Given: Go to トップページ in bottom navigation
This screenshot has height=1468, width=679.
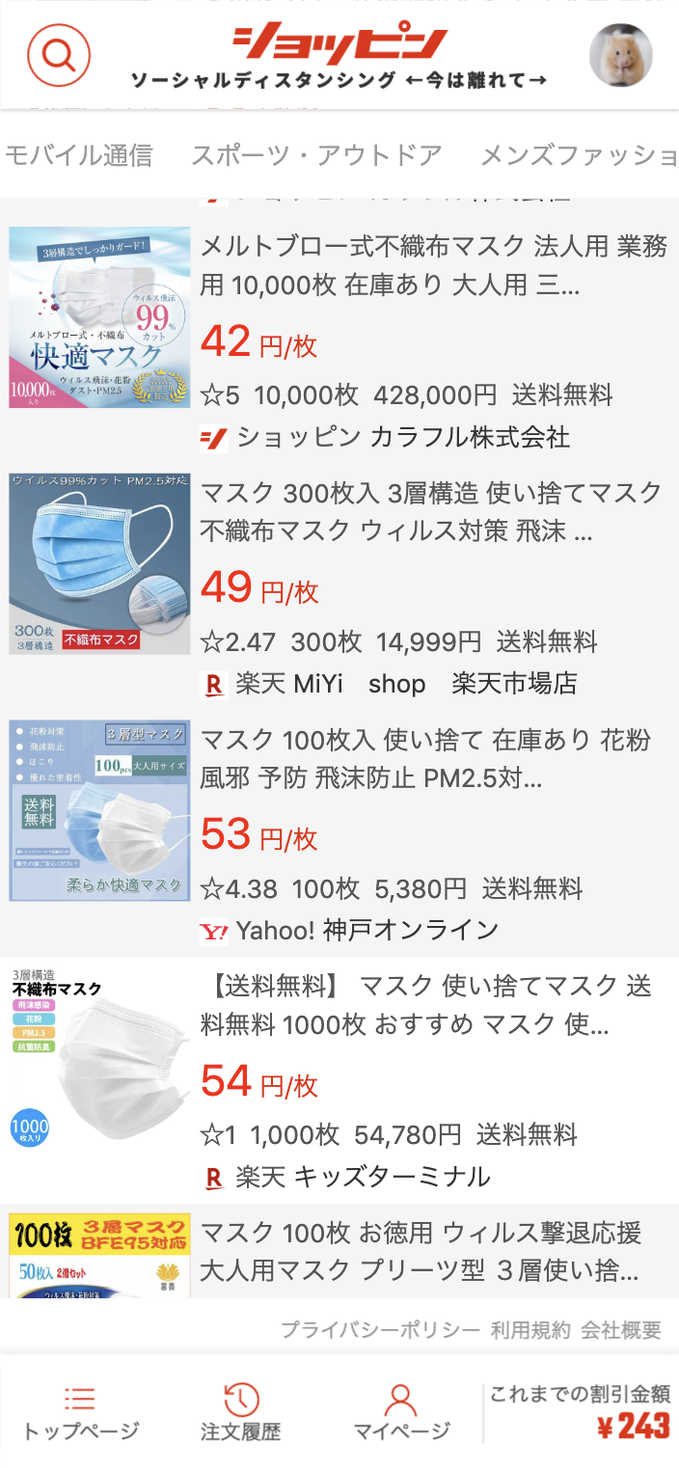Looking at the screenshot, I should [80, 1412].
